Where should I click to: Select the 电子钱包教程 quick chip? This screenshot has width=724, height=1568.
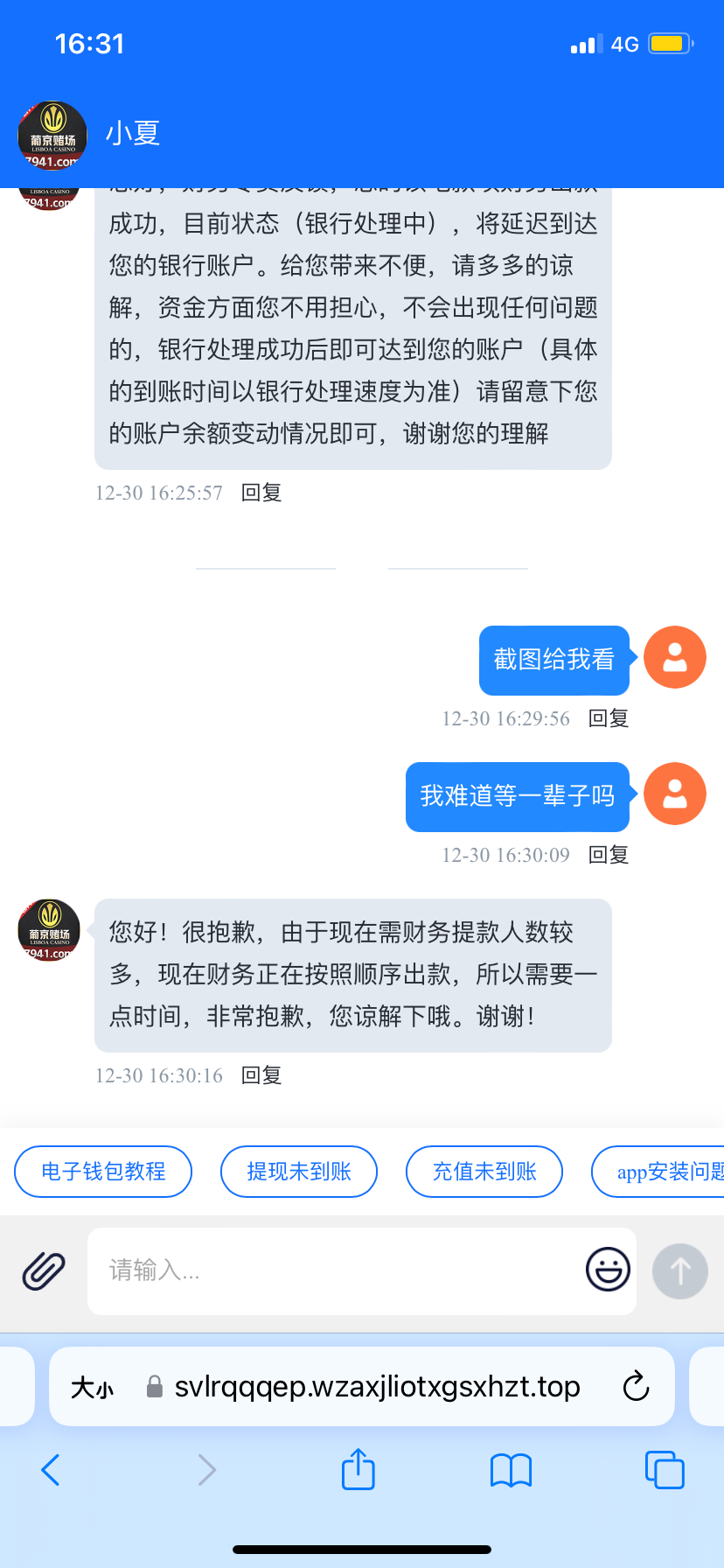(103, 1172)
